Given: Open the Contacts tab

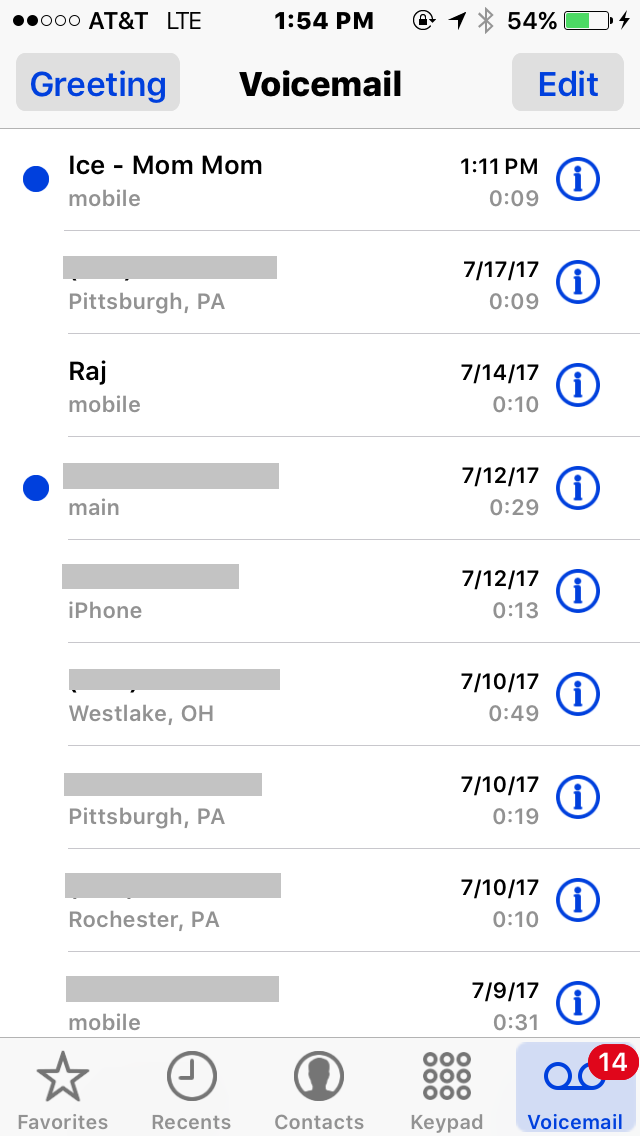Looking at the screenshot, I should click(319, 1090).
